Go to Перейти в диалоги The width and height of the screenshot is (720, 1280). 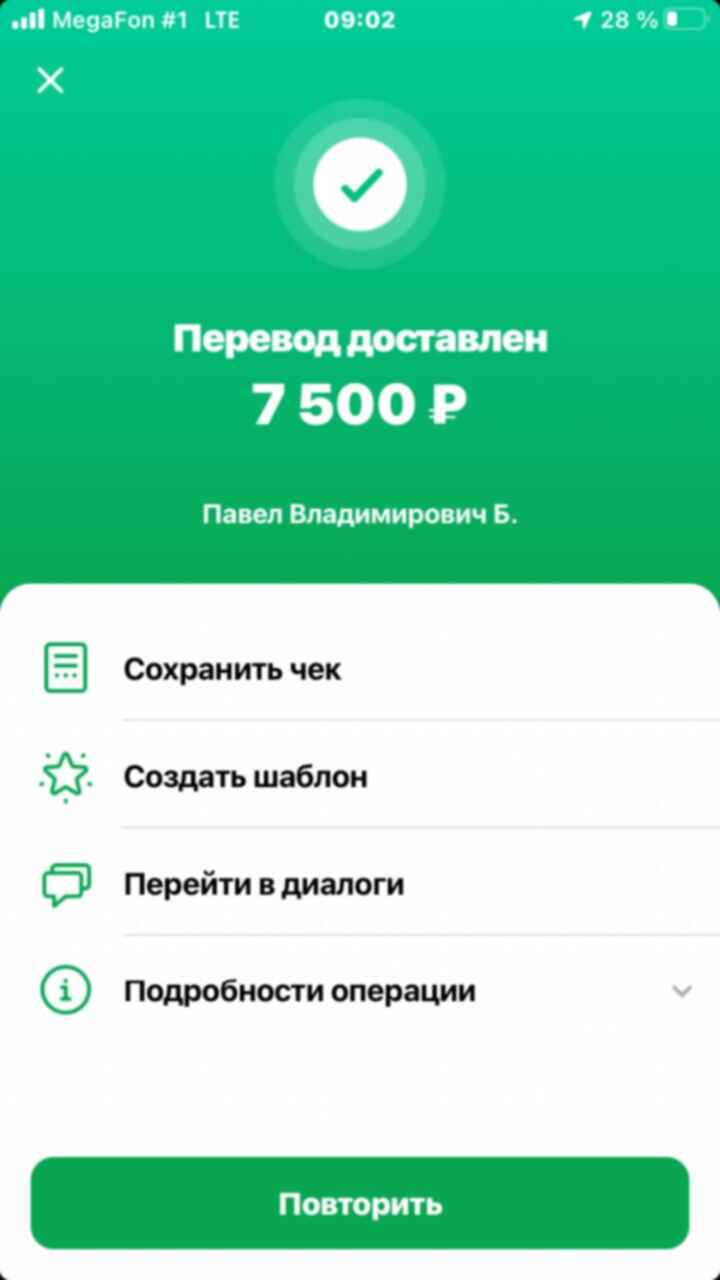tap(263, 884)
